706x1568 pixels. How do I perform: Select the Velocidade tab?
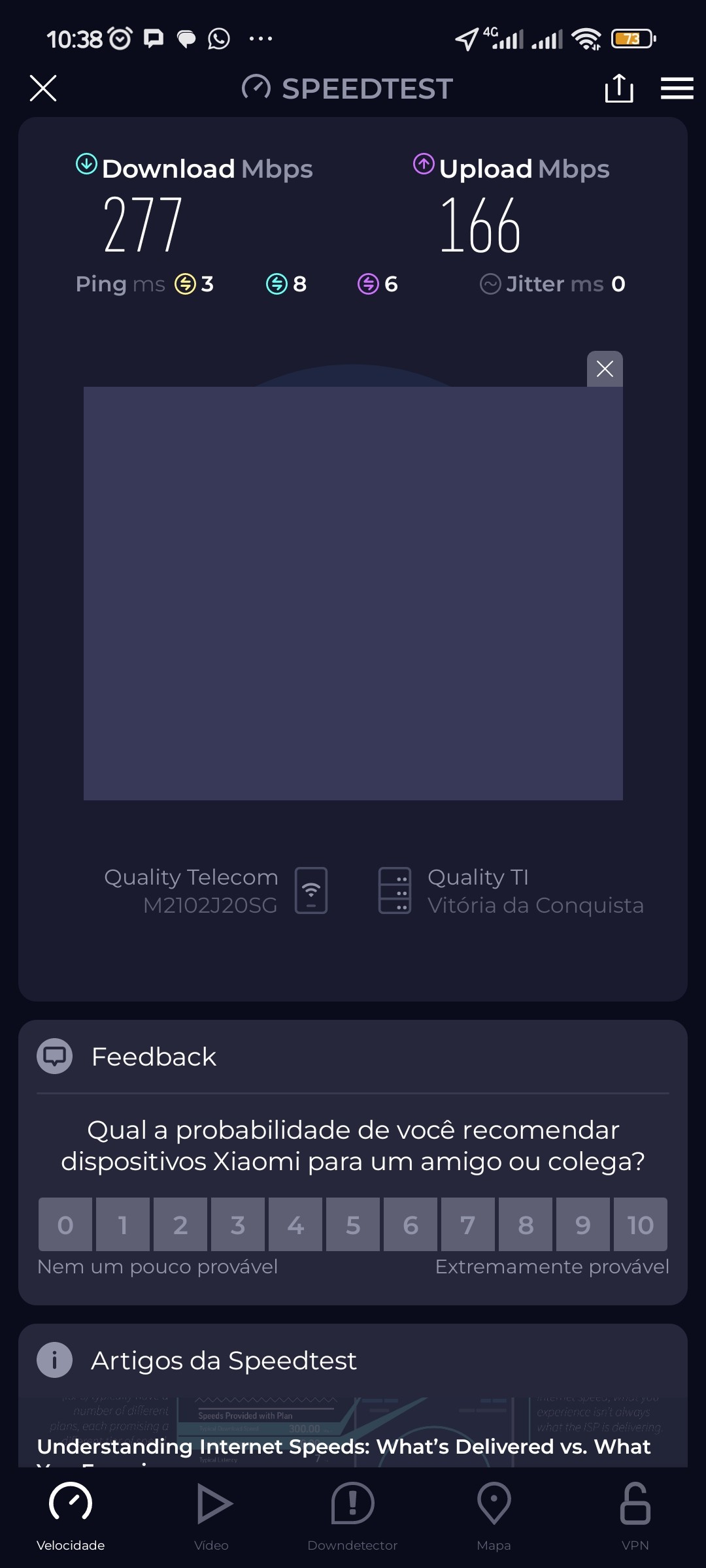coord(71,1516)
